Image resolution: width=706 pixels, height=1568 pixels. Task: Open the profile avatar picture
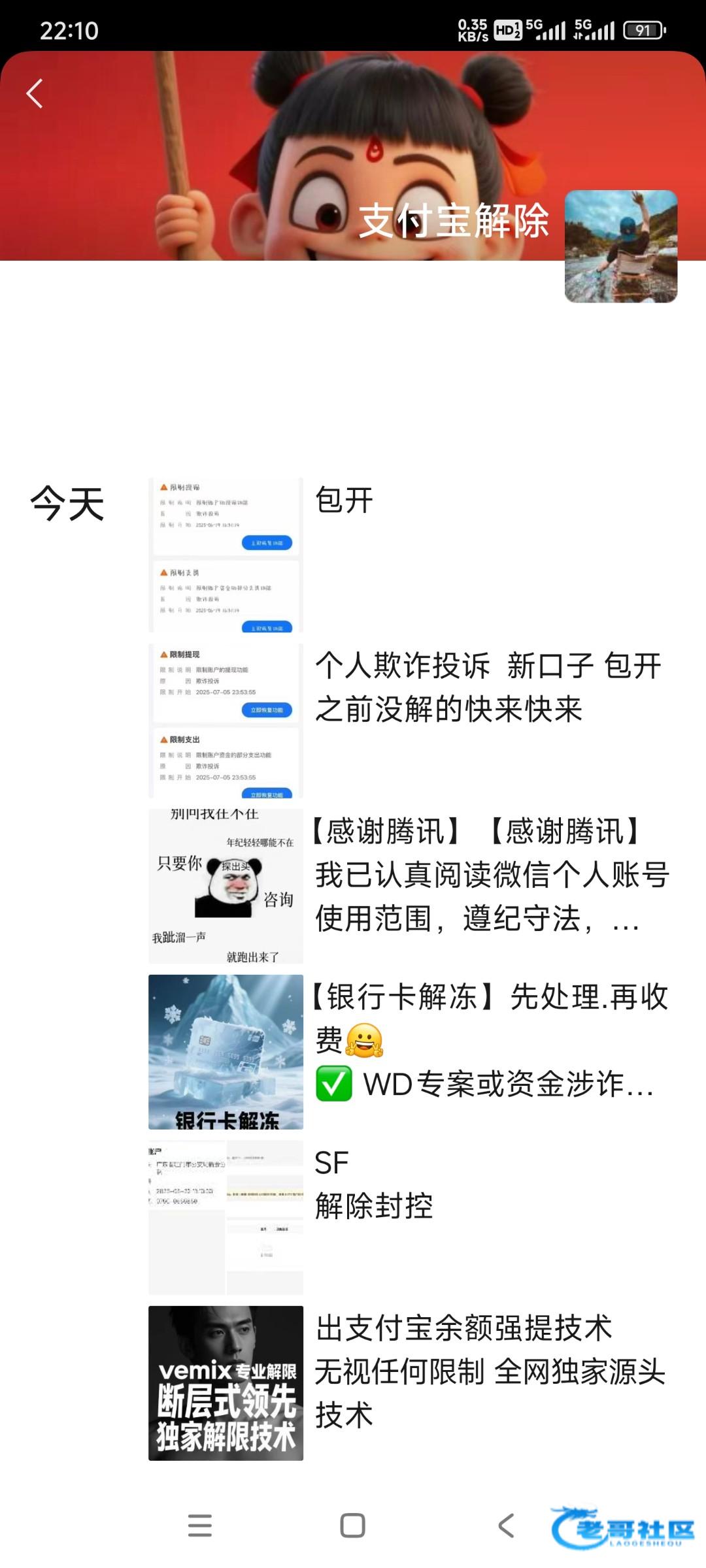pos(620,246)
